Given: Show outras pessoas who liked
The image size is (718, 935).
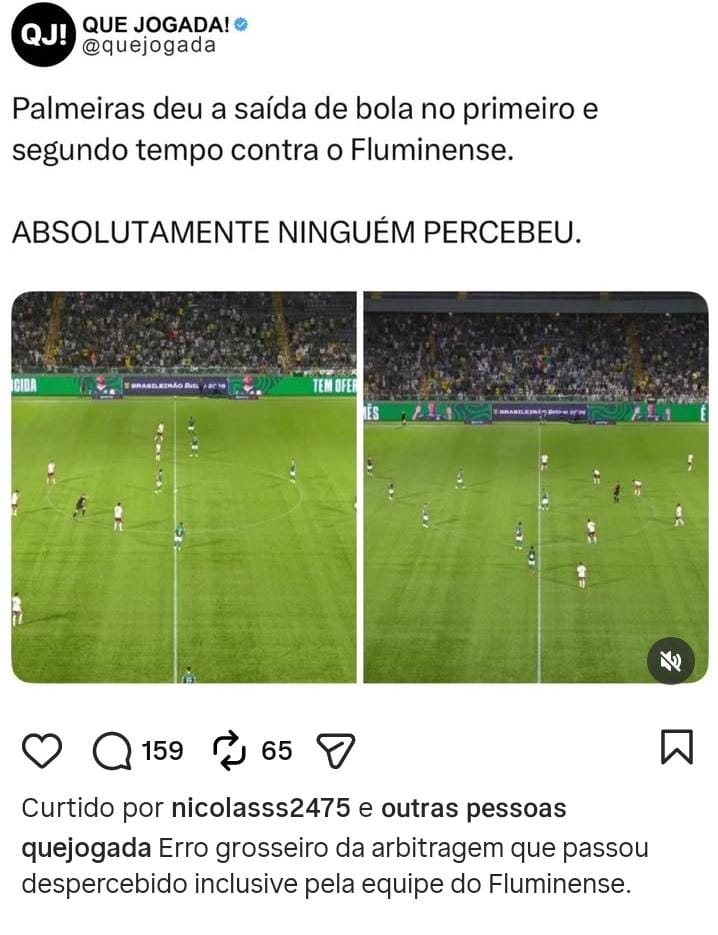Looking at the screenshot, I should tap(473, 808).
